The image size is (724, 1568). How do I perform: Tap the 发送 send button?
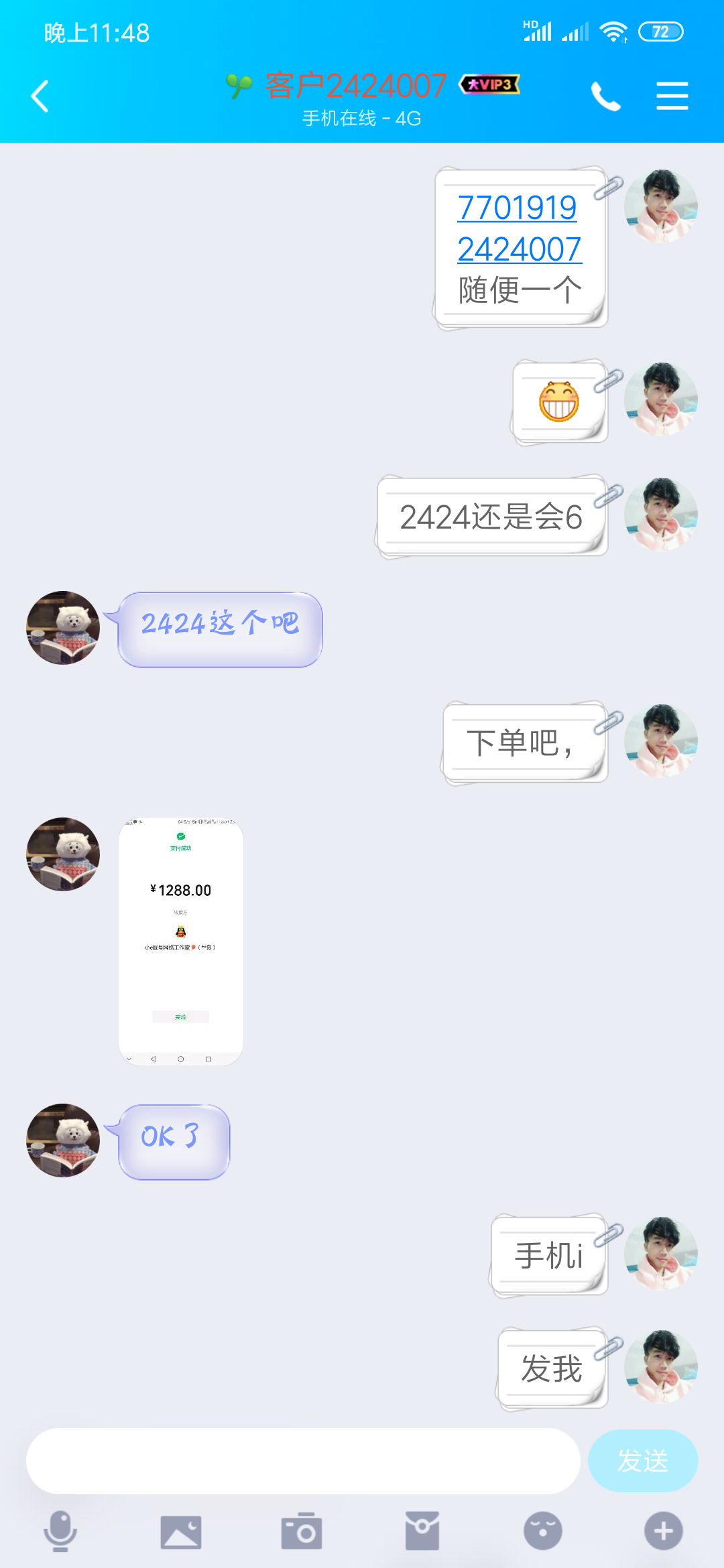pyautogui.click(x=642, y=1461)
